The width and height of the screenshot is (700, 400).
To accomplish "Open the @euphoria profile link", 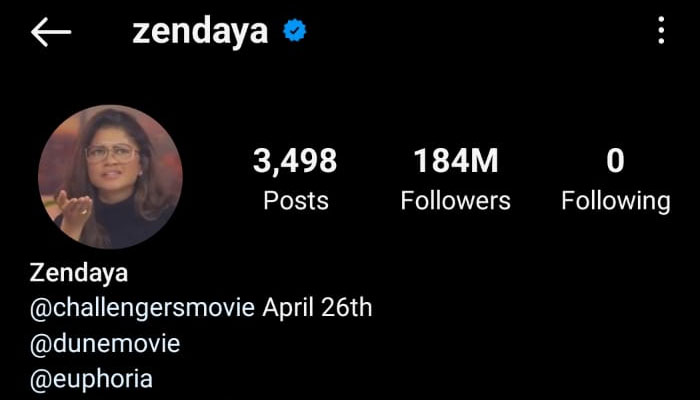I will point(92,379).
